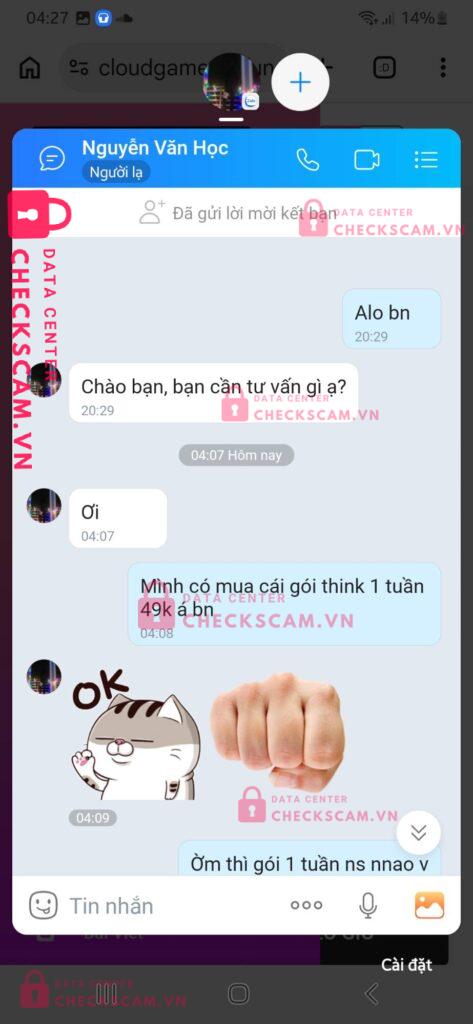
Task: Open the sticker emoji picker
Action: (44, 905)
